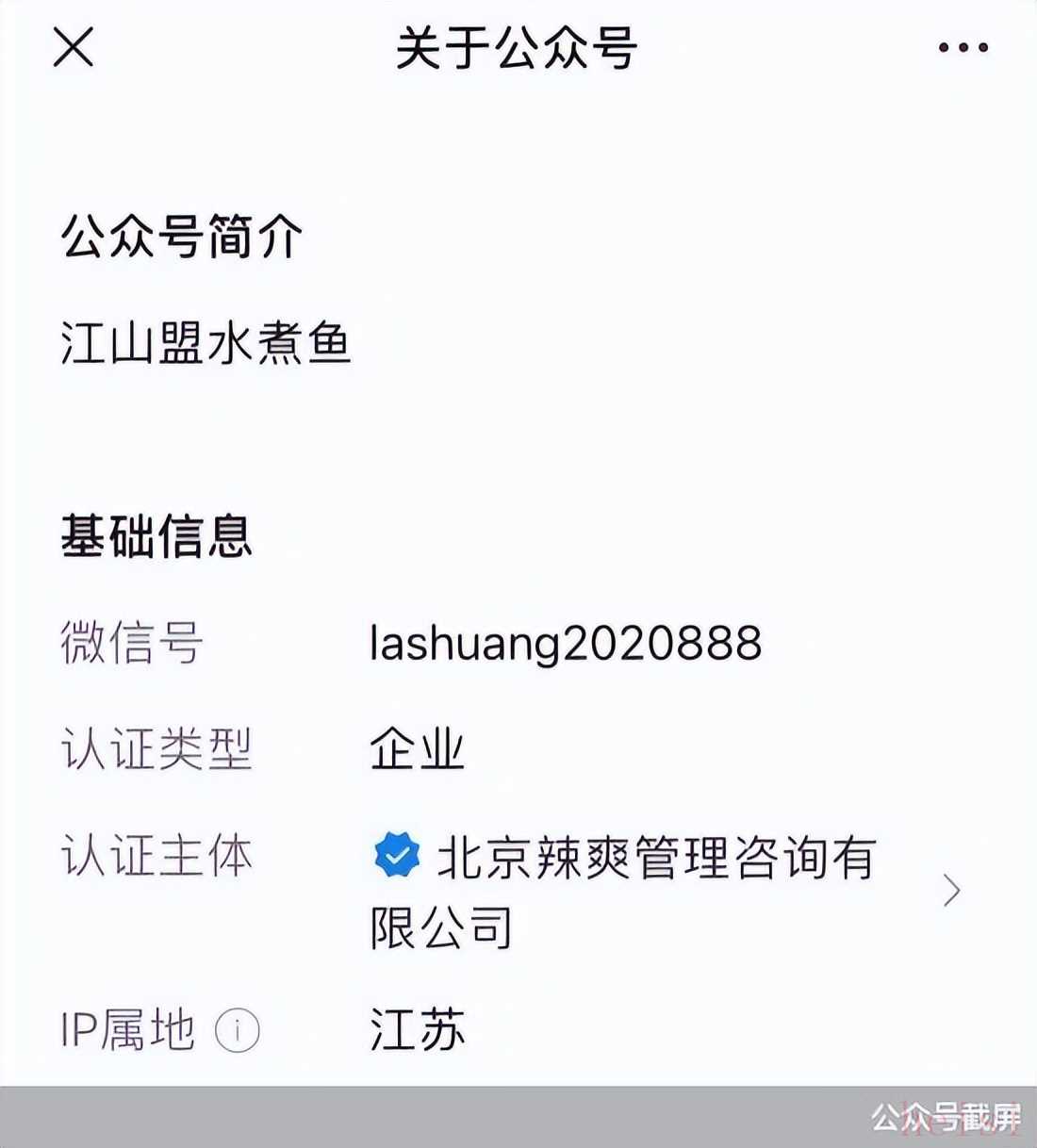
Task: Open the three-dot overflow menu
Action: (x=963, y=47)
